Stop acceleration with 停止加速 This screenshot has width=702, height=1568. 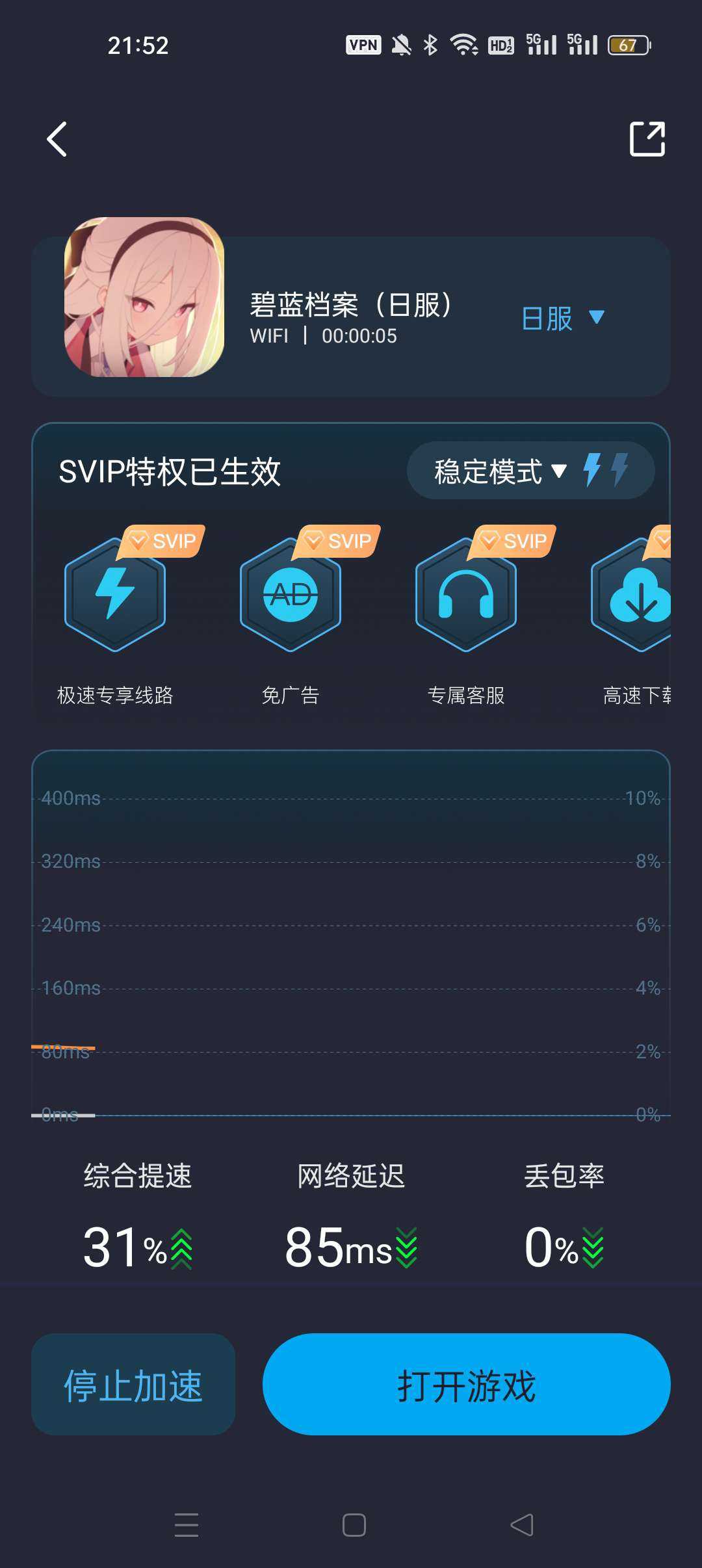click(133, 1385)
